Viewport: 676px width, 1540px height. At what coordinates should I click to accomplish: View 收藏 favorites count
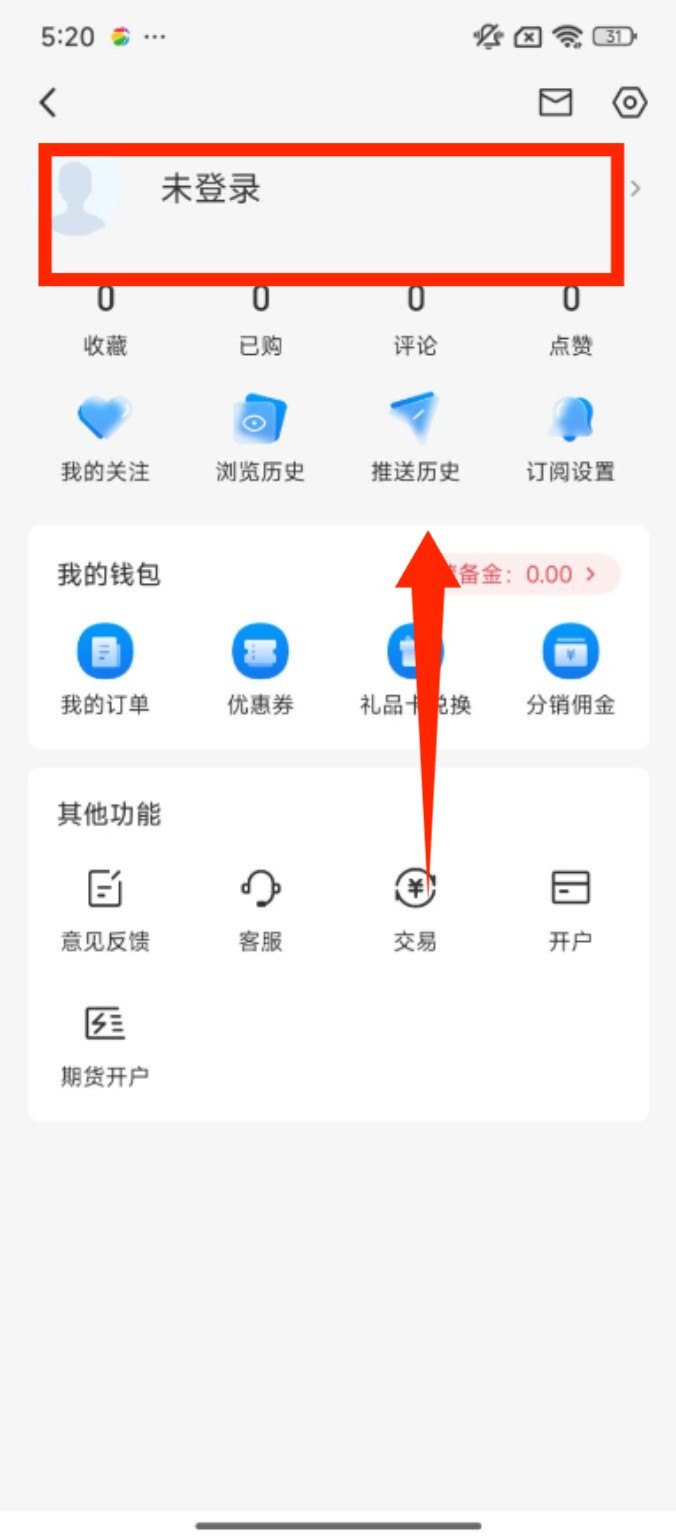pos(105,322)
